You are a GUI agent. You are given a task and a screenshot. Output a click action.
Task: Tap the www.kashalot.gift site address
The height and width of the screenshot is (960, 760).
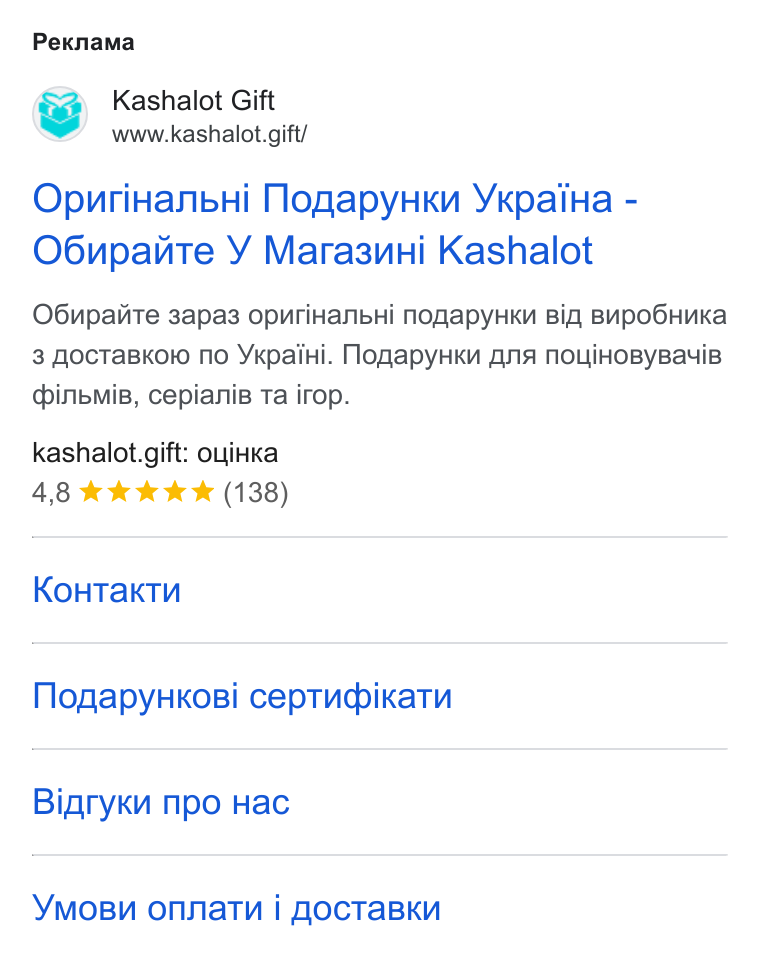pos(209,134)
